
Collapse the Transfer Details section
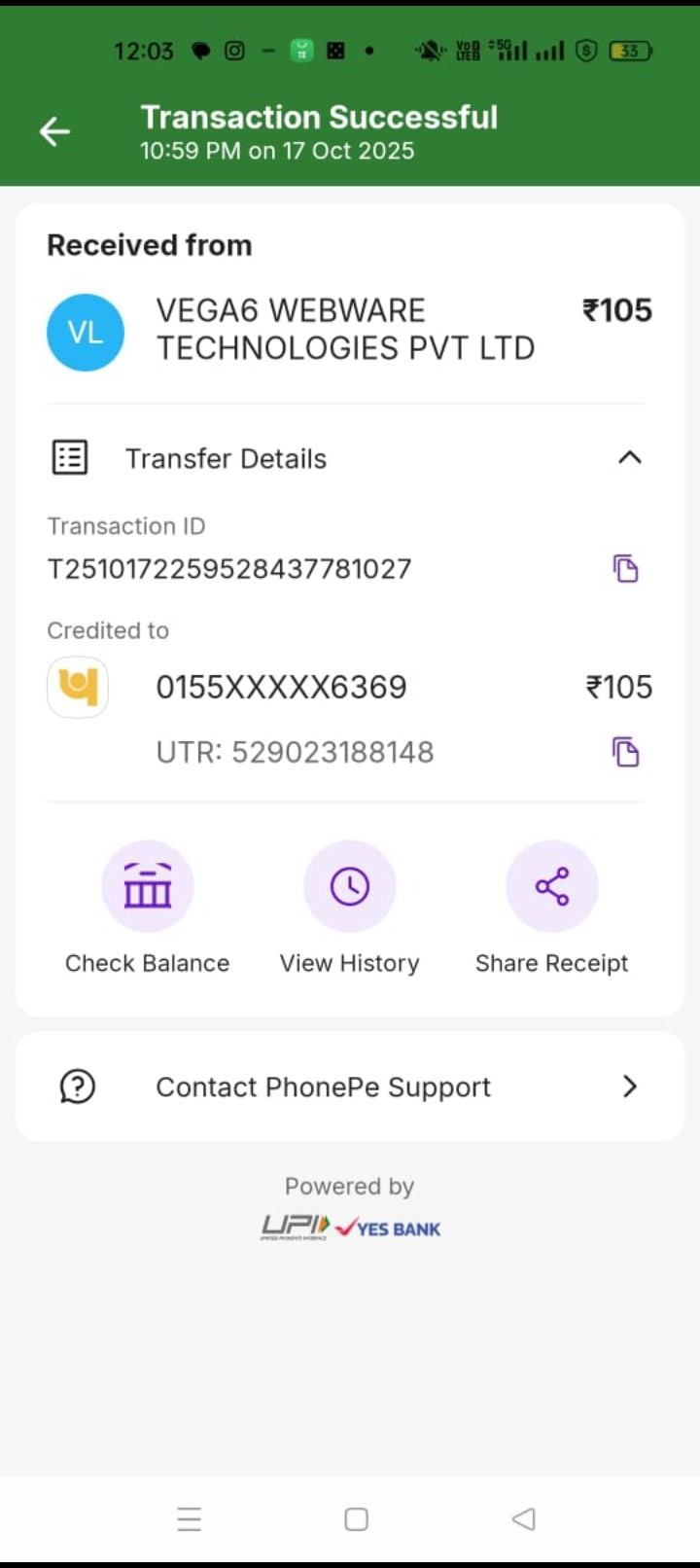click(630, 457)
